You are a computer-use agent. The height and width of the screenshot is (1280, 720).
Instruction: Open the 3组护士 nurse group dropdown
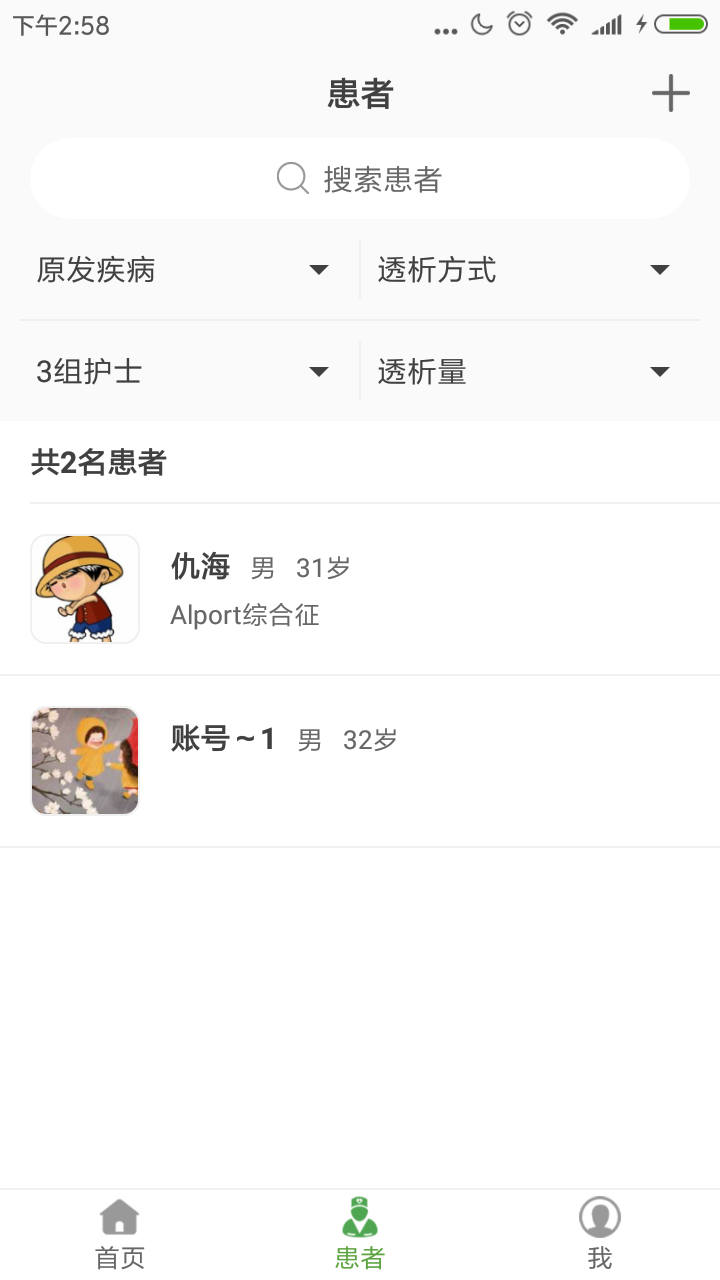click(180, 370)
